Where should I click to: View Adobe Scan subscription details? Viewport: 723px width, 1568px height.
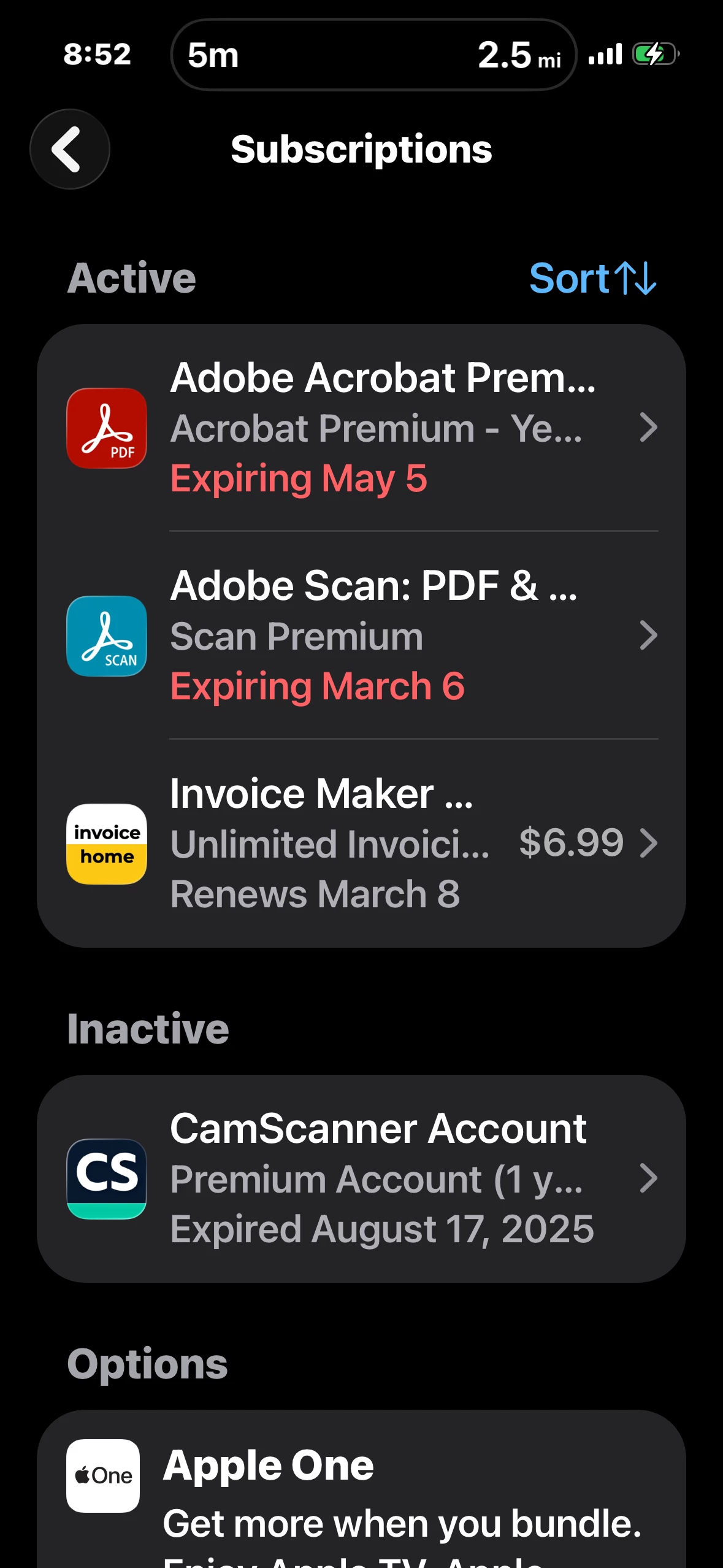362,636
